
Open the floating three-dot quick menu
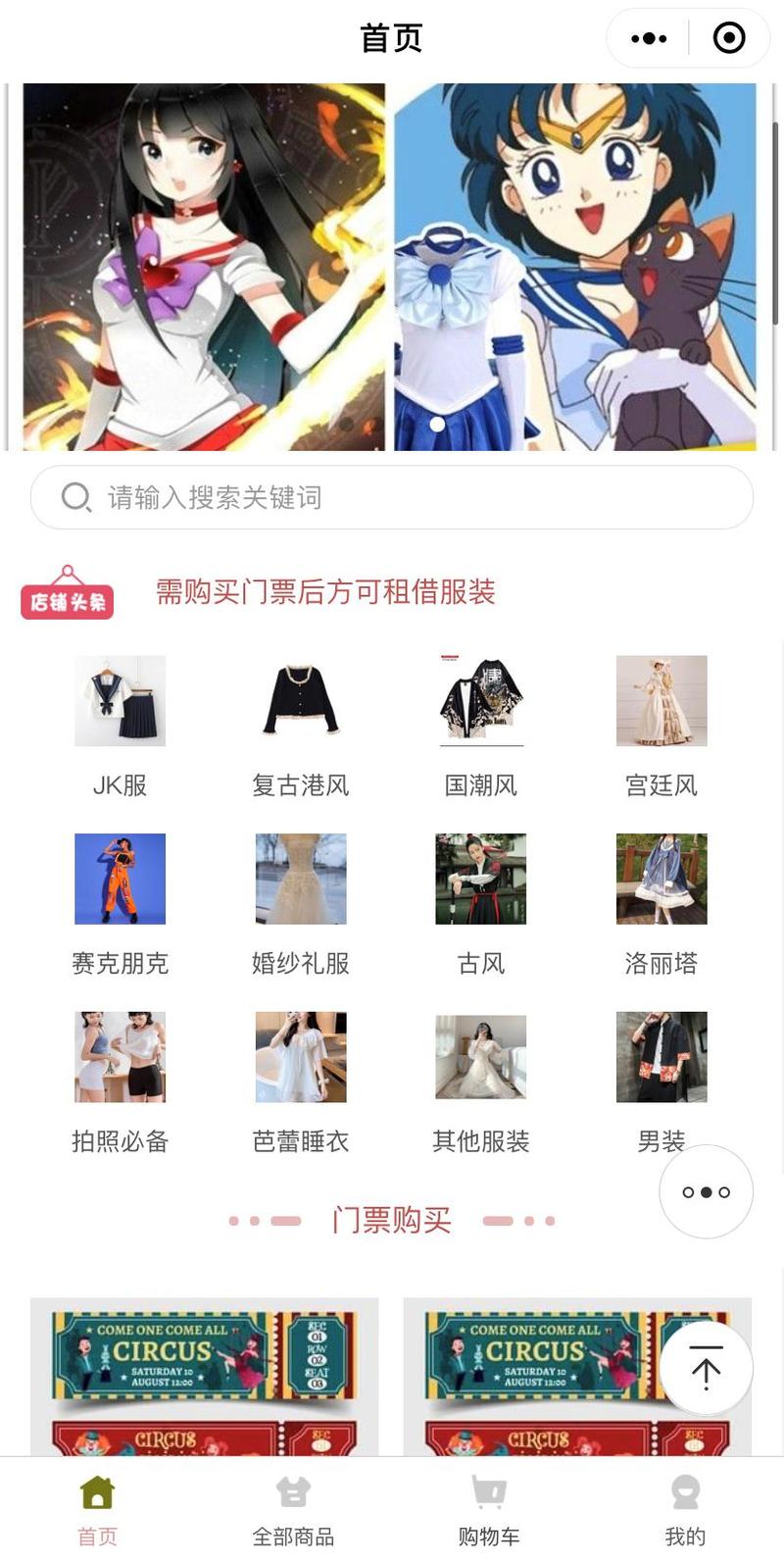click(x=706, y=1191)
